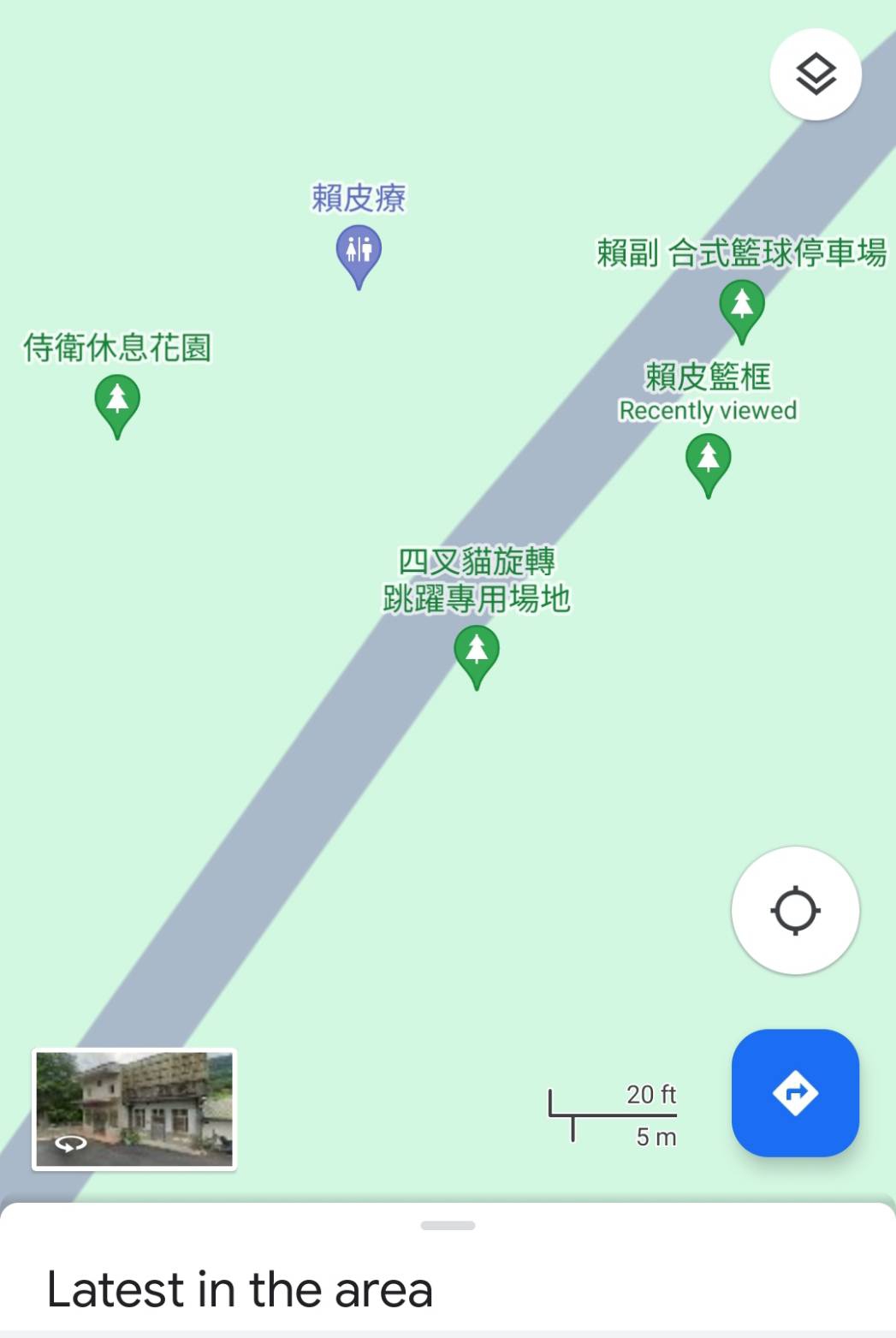Open the 四叉貓旋轉跳躍專用場地 map pin
The image size is (896, 1338).
[x=477, y=653]
